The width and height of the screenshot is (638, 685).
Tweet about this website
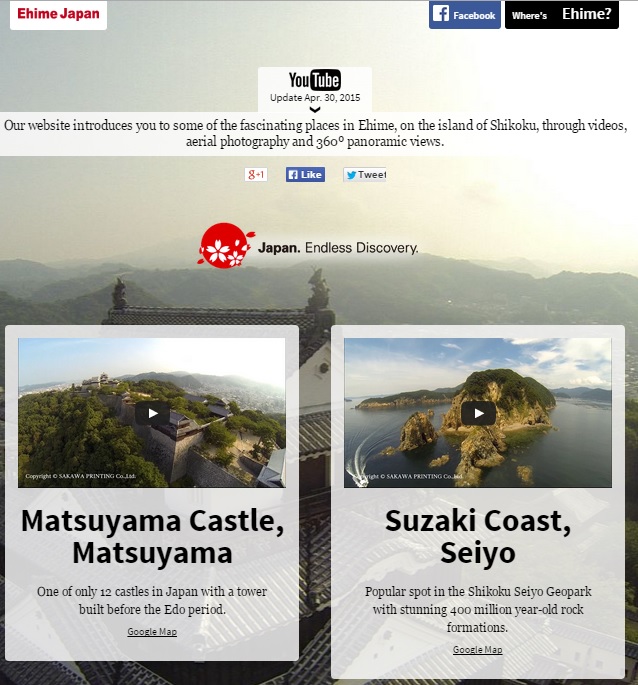tap(365, 174)
